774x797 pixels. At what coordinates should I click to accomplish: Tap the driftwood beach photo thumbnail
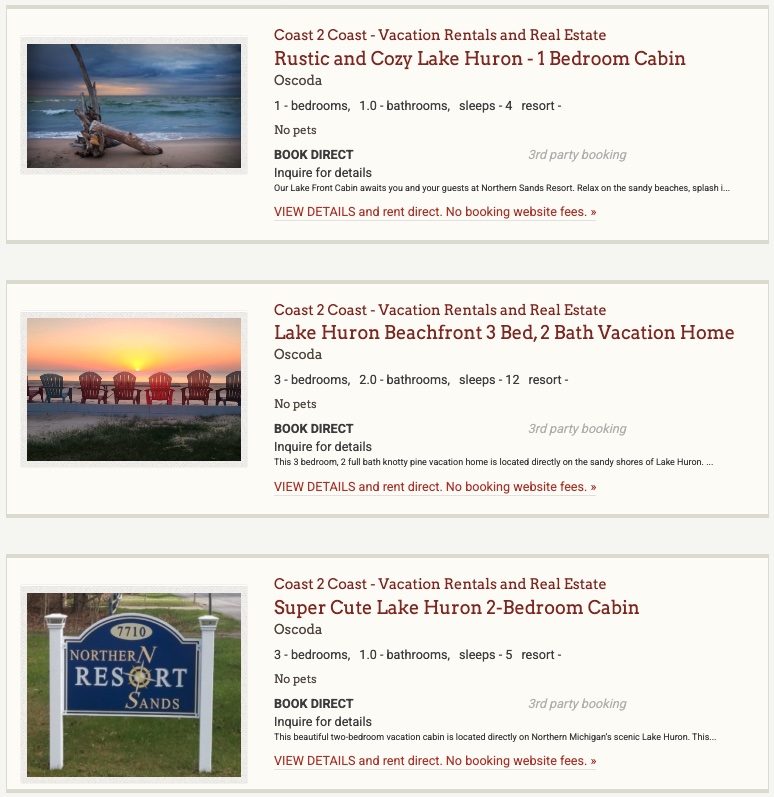coord(134,106)
